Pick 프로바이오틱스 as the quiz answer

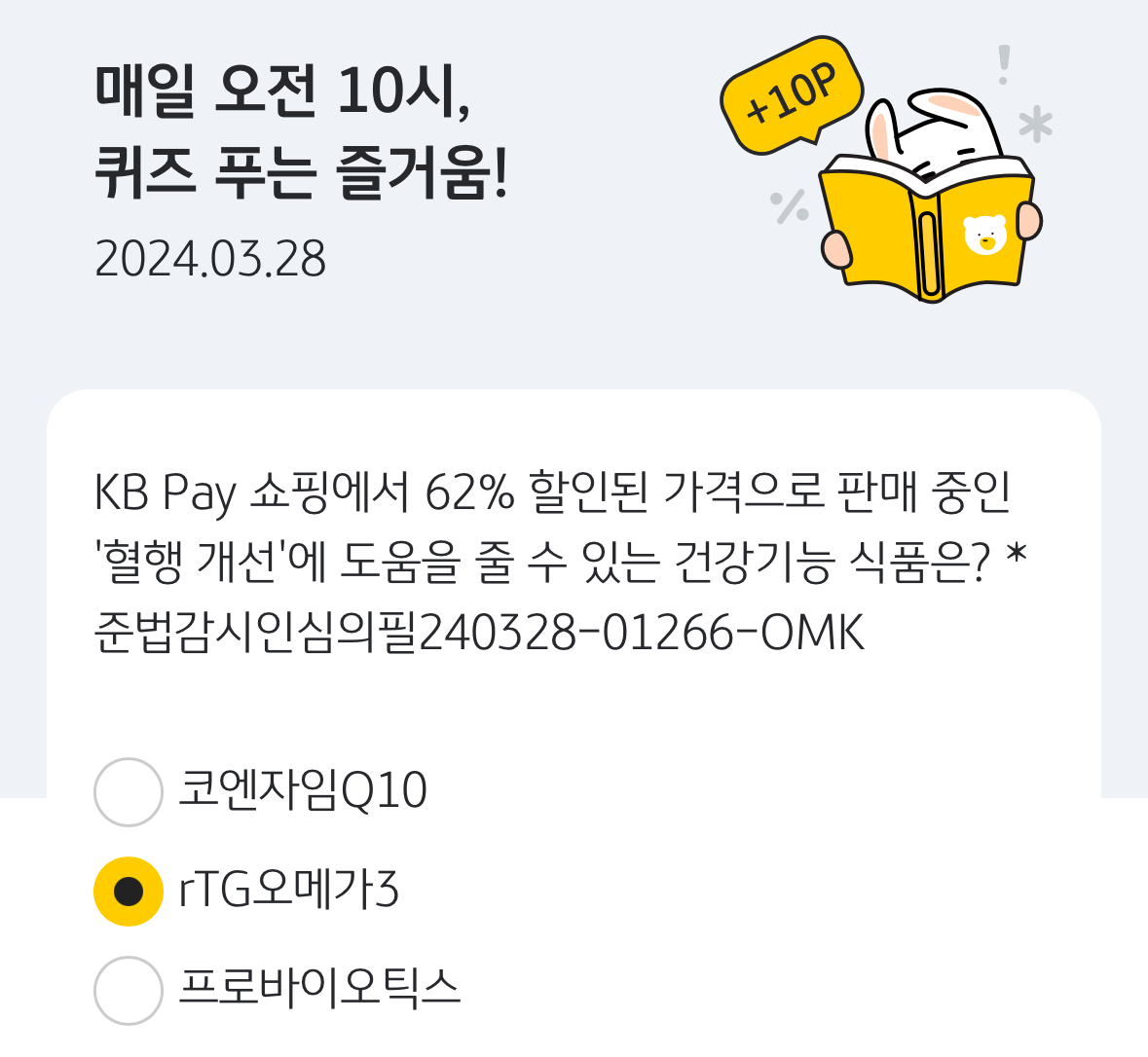(129, 990)
